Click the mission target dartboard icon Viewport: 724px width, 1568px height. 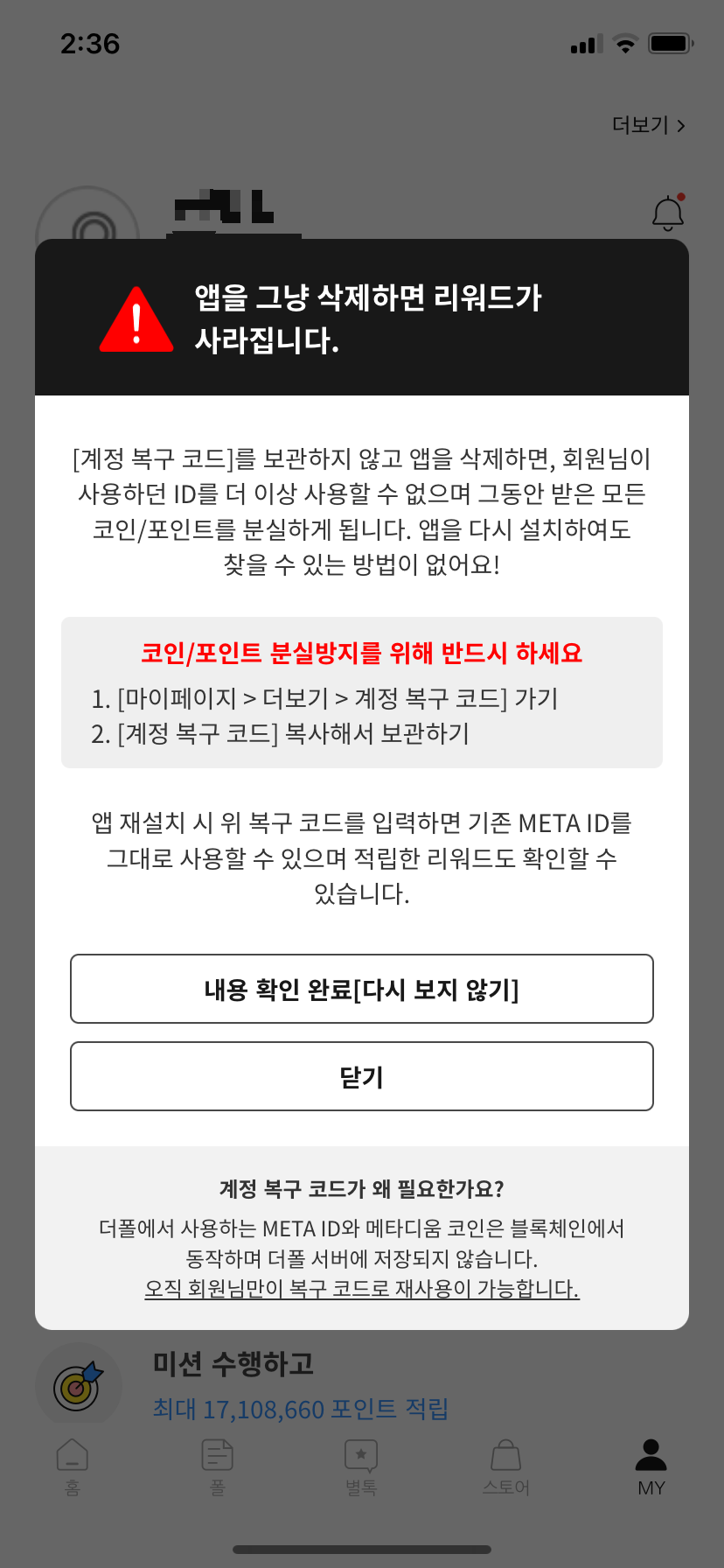point(79,1384)
